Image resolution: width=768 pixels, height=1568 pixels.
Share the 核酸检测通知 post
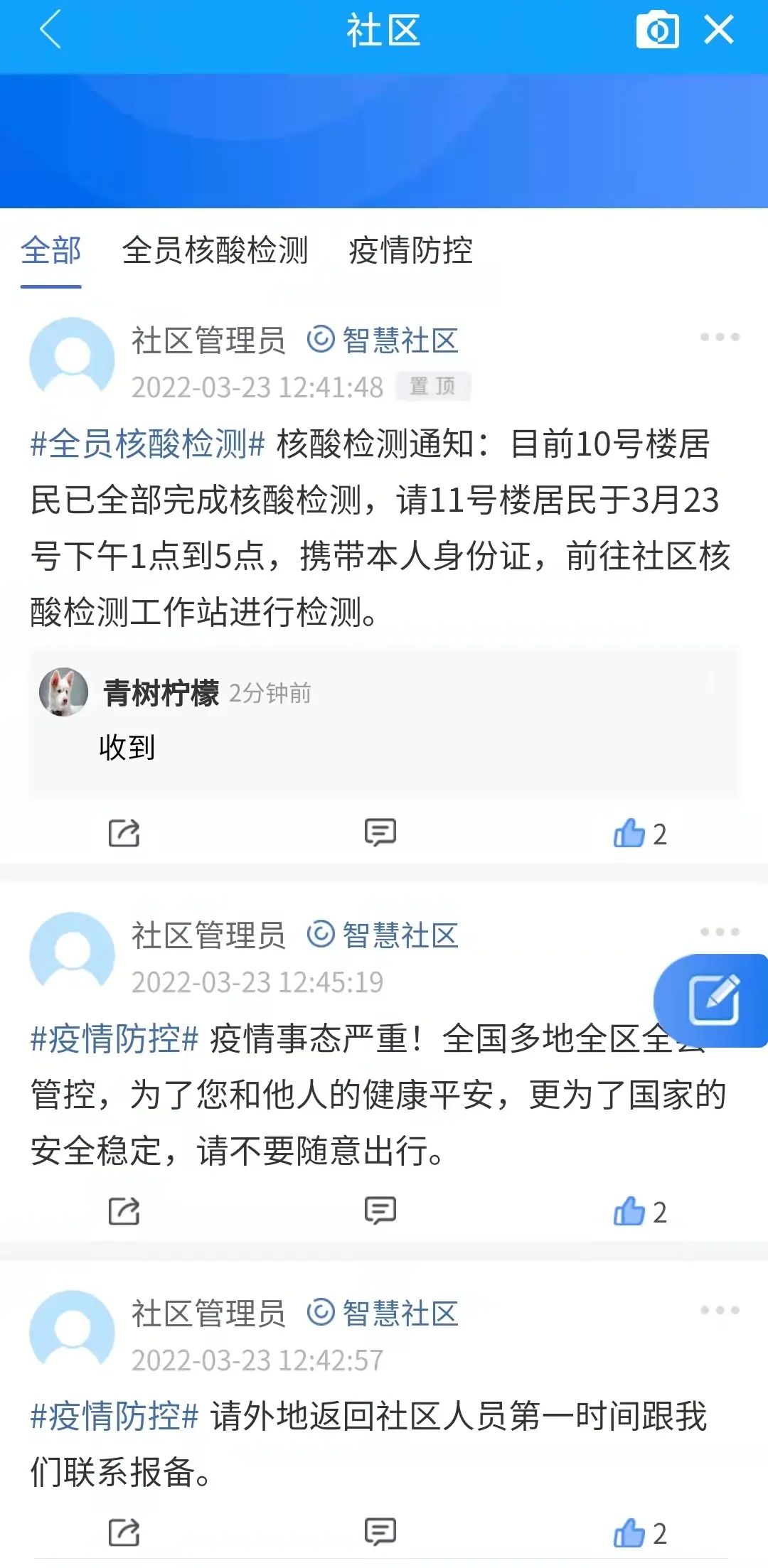pos(124,832)
